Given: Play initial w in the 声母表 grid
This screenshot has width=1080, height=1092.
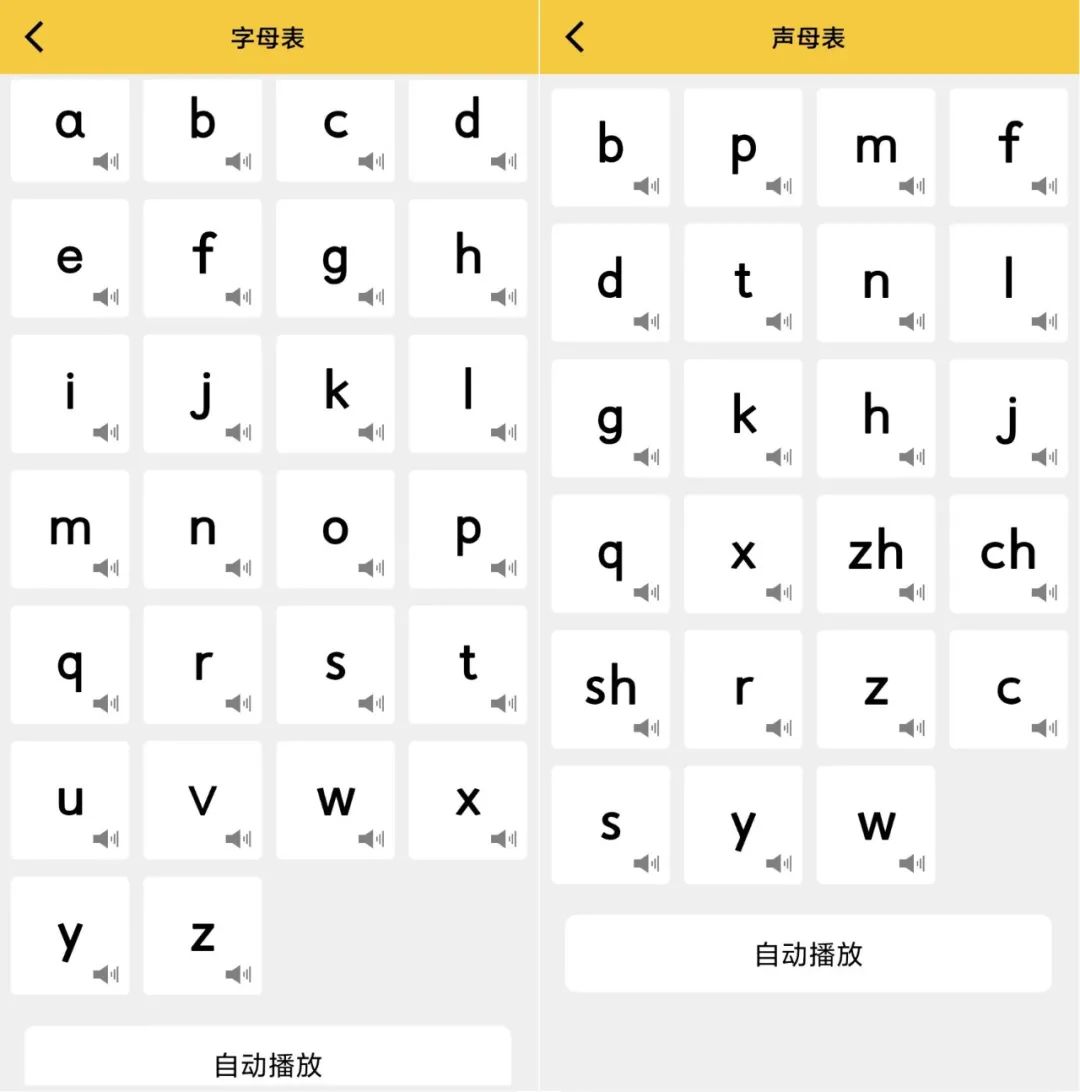Looking at the screenshot, I should pyautogui.click(x=911, y=863).
